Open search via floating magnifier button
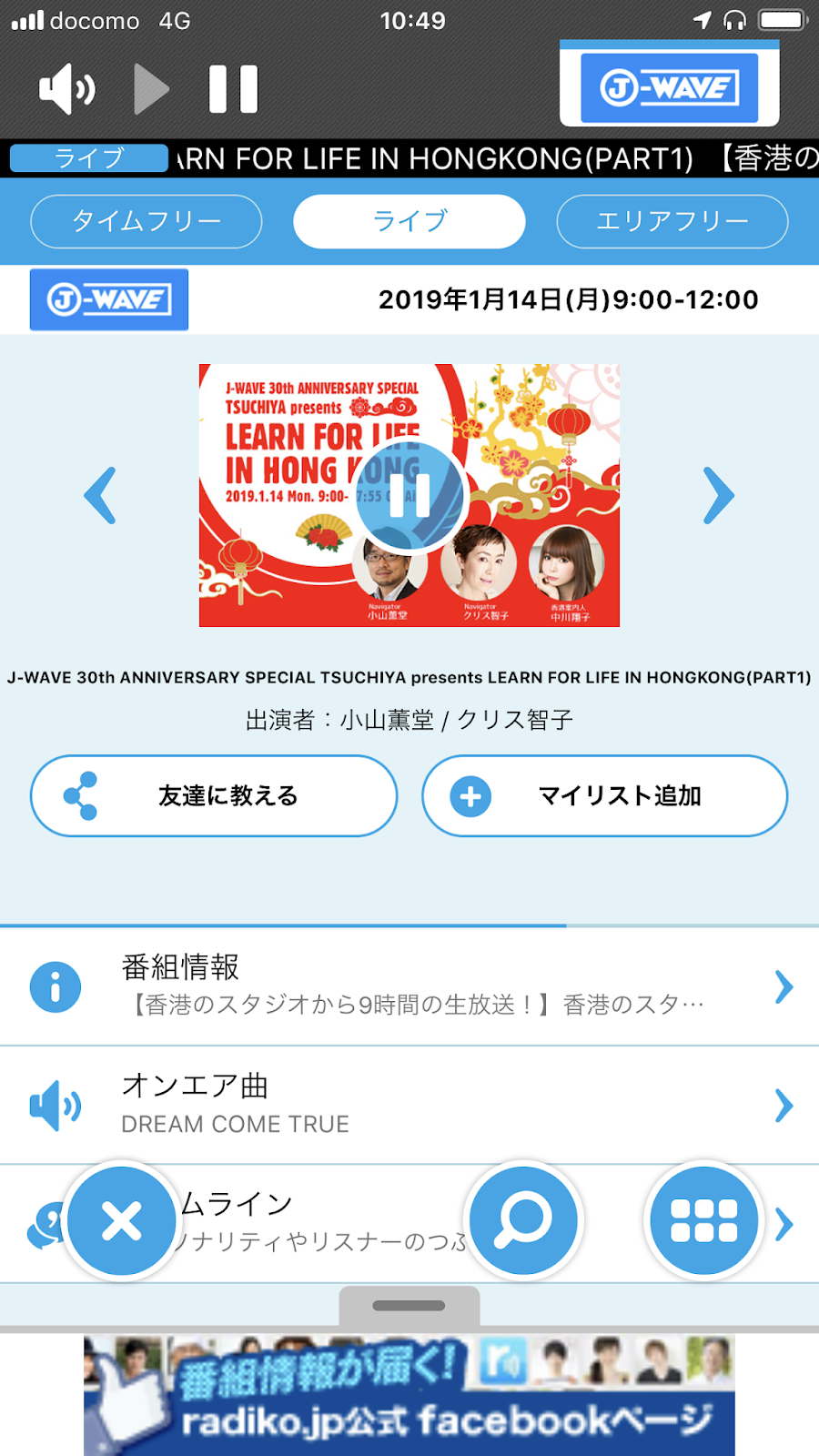The image size is (819, 1456). point(523,1220)
